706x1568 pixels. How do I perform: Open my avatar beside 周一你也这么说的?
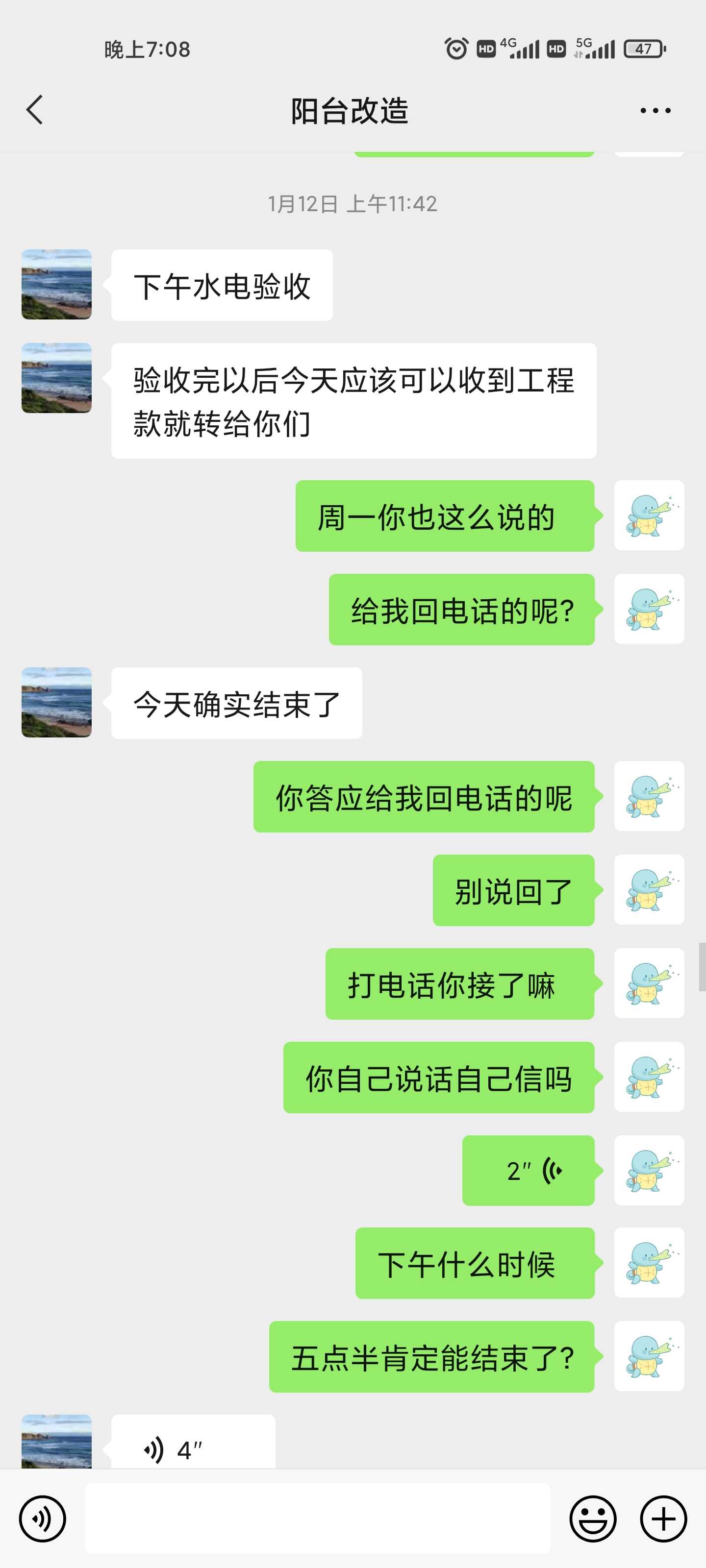click(649, 515)
